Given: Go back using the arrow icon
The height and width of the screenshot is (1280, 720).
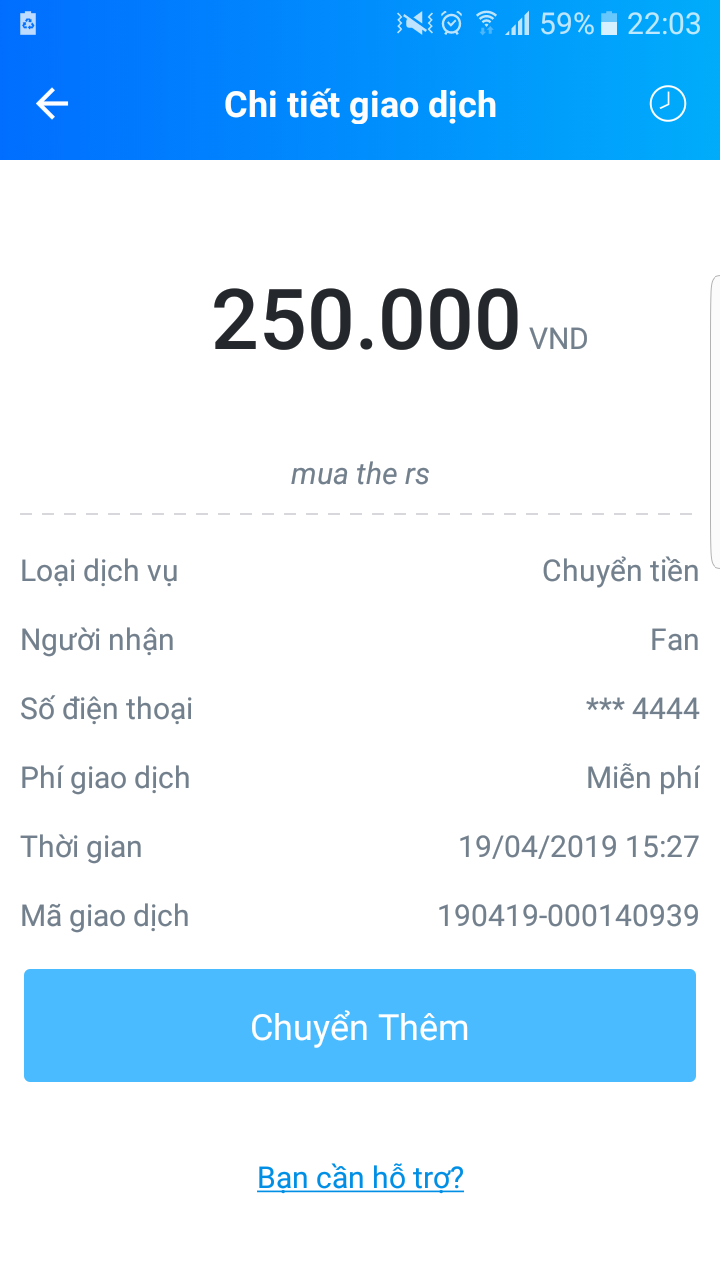Looking at the screenshot, I should click(x=52, y=104).
